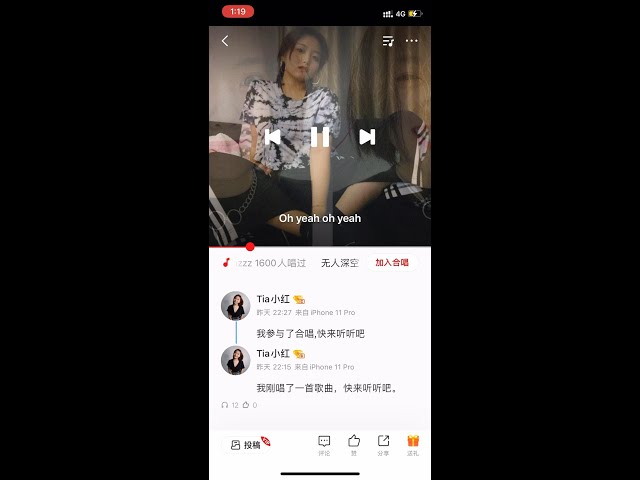The image size is (640, 480).
Task: Tap the 投稿 submit button
Action: pyautogui.click(x=246, y=445)
